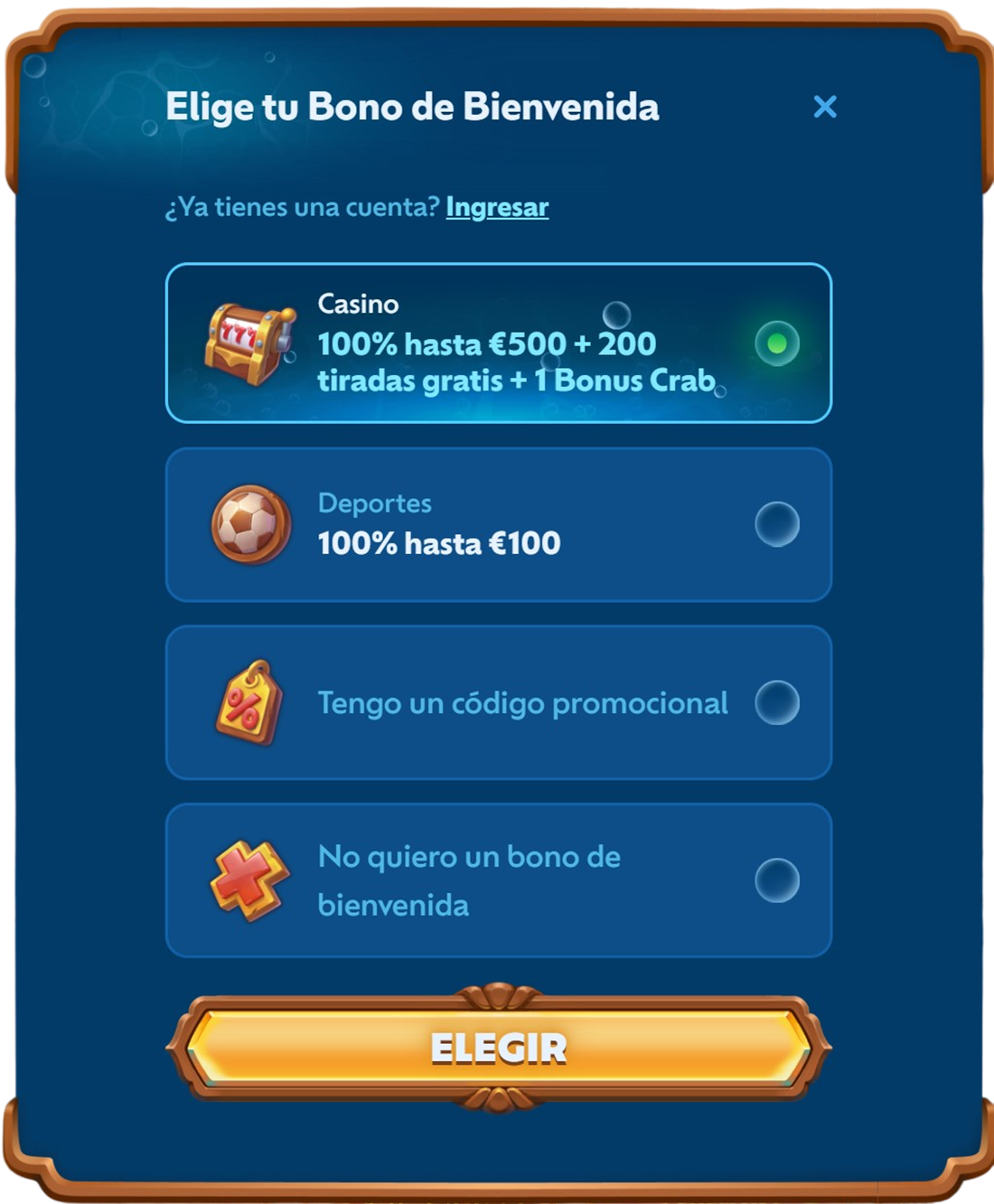Follow the Ingresar login link
Viewport: 994px width, 1204px height.
click(497, 207)
